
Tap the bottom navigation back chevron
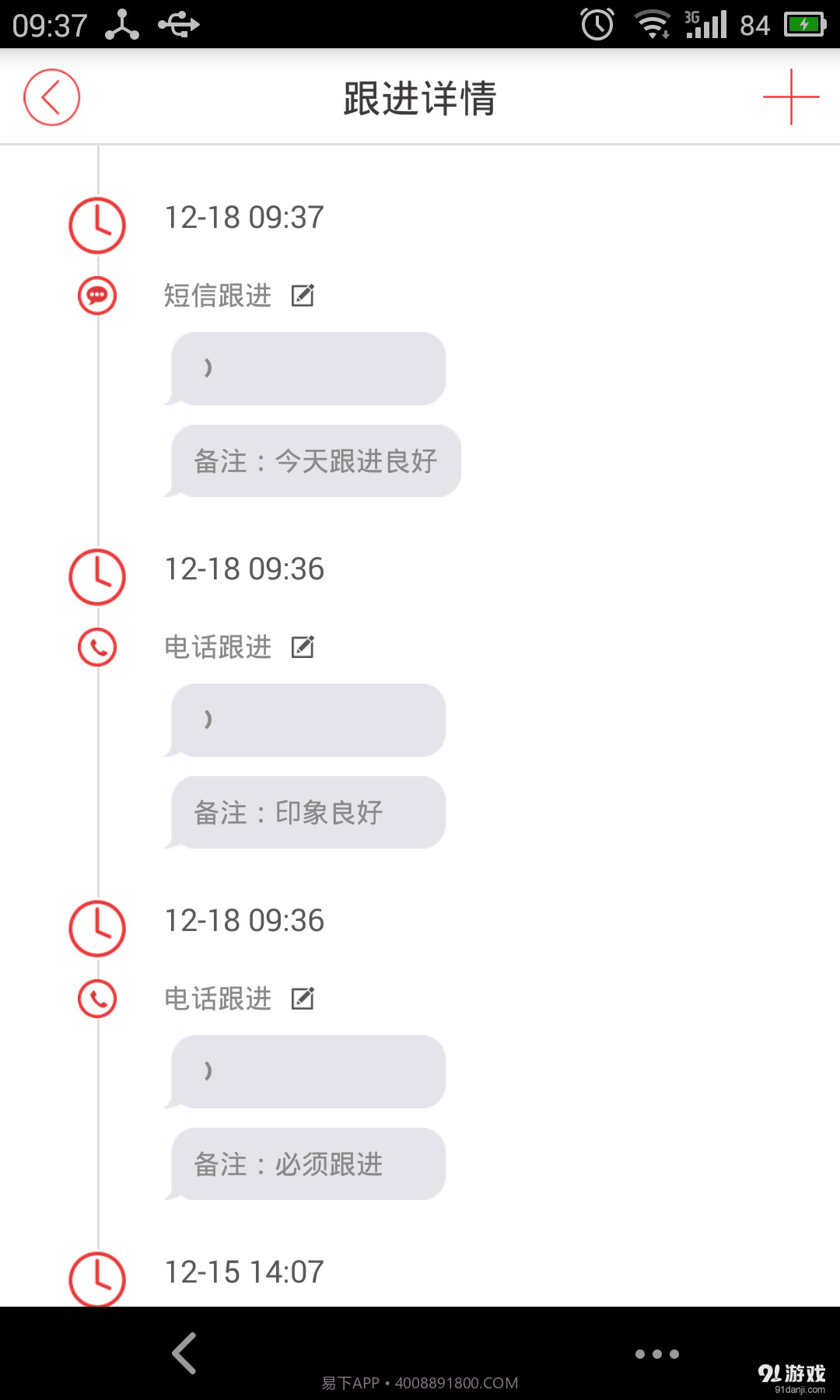tap(184, 1353)
